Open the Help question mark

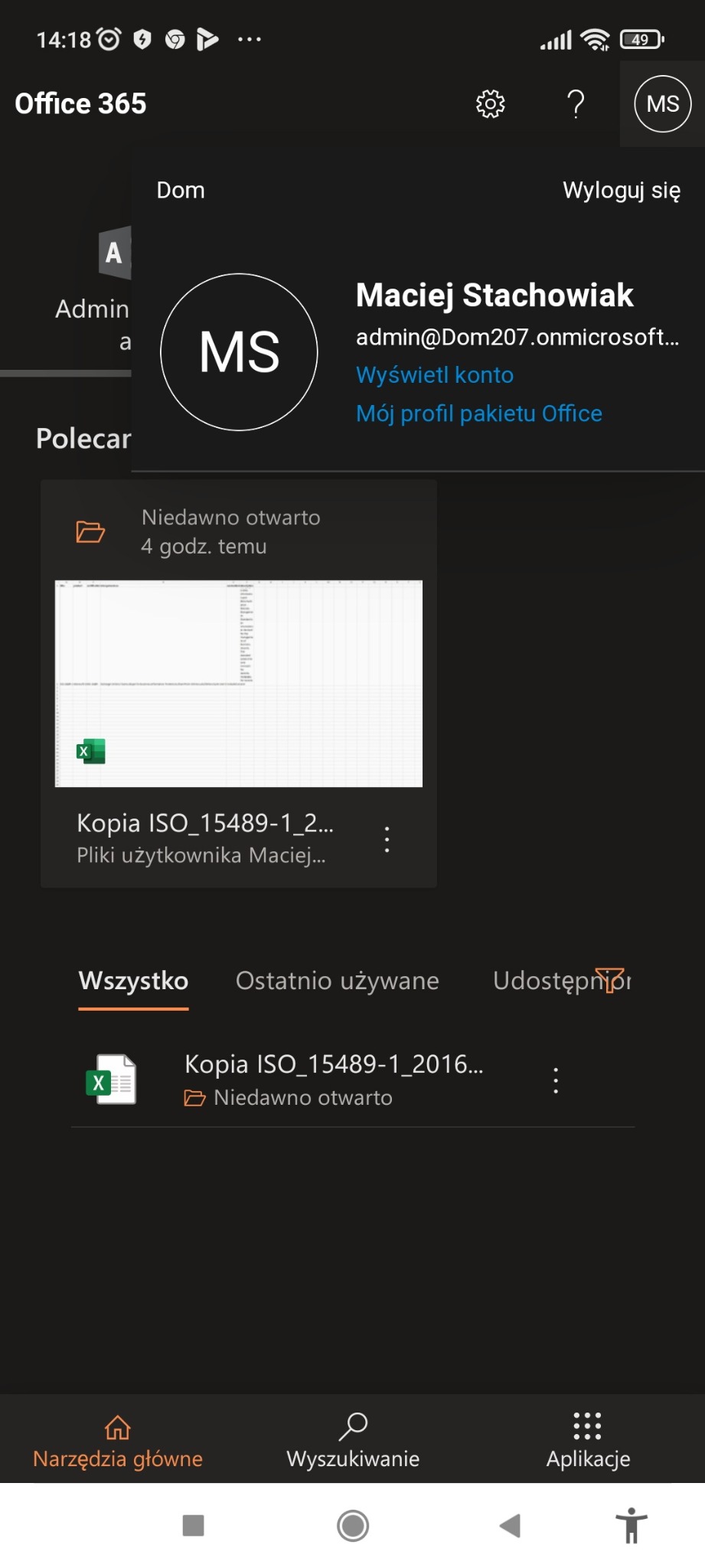pyautogui.click(x=575, y=103)
